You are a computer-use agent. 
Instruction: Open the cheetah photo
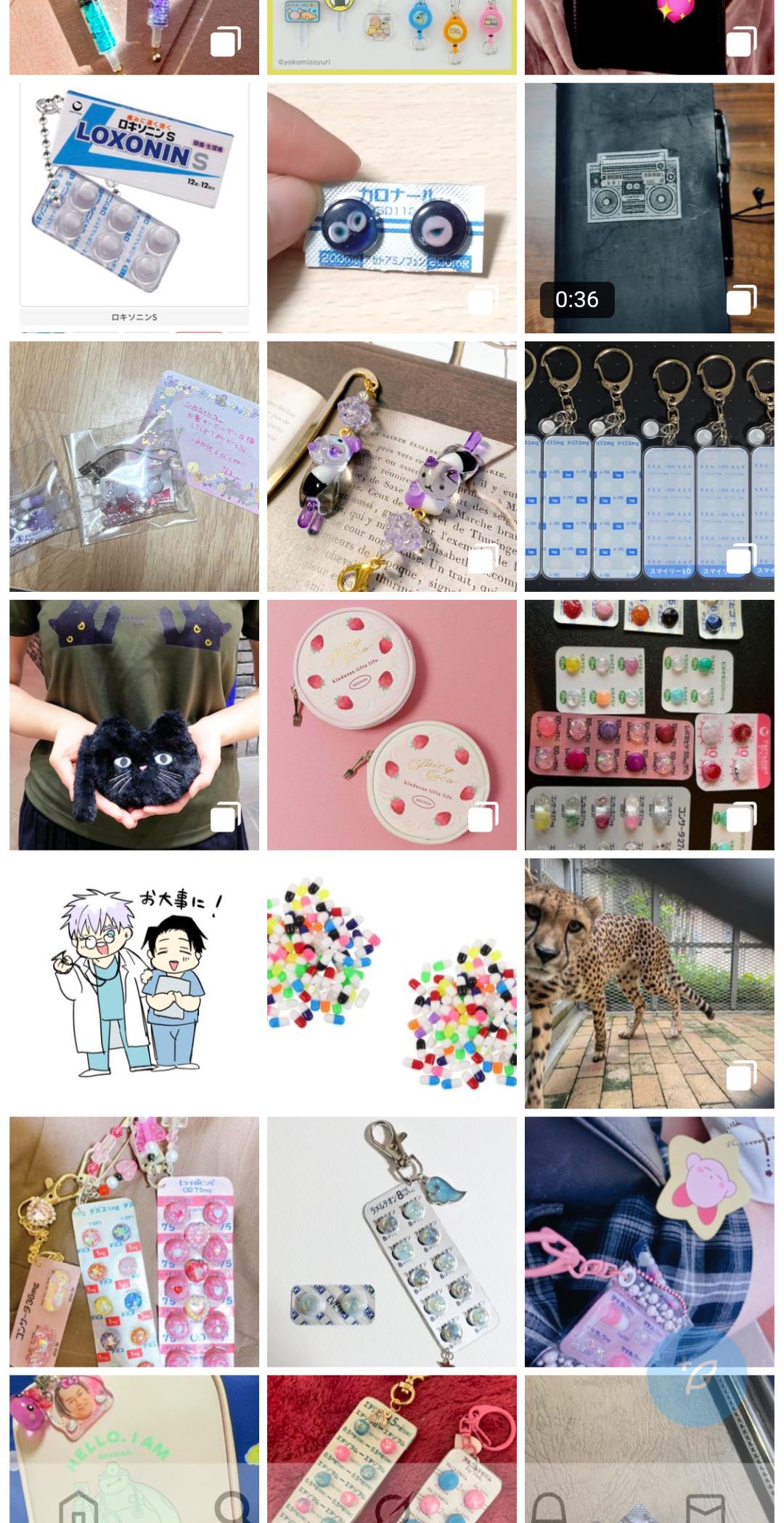(x=649, y=983)
